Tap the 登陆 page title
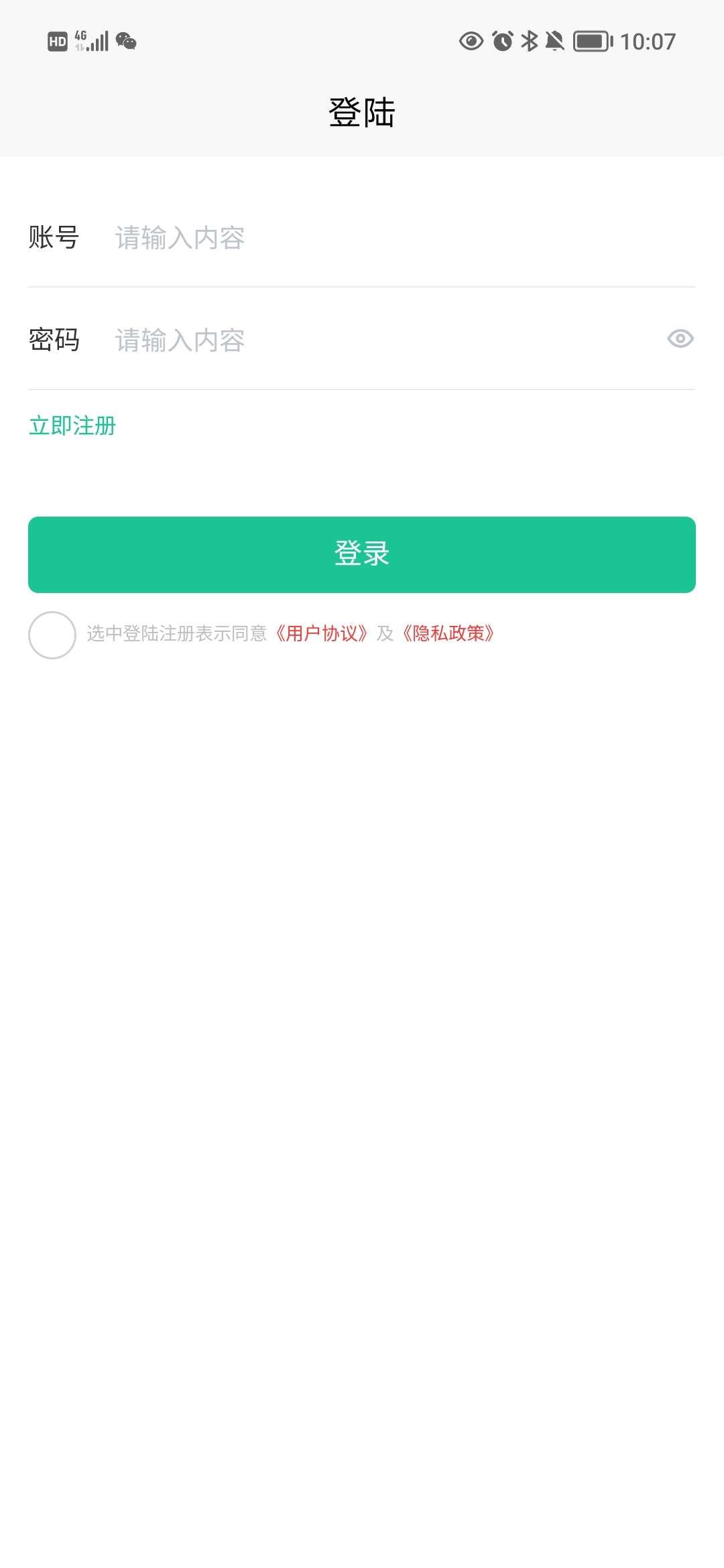The image size is (724, 1568). pos(362,111)
